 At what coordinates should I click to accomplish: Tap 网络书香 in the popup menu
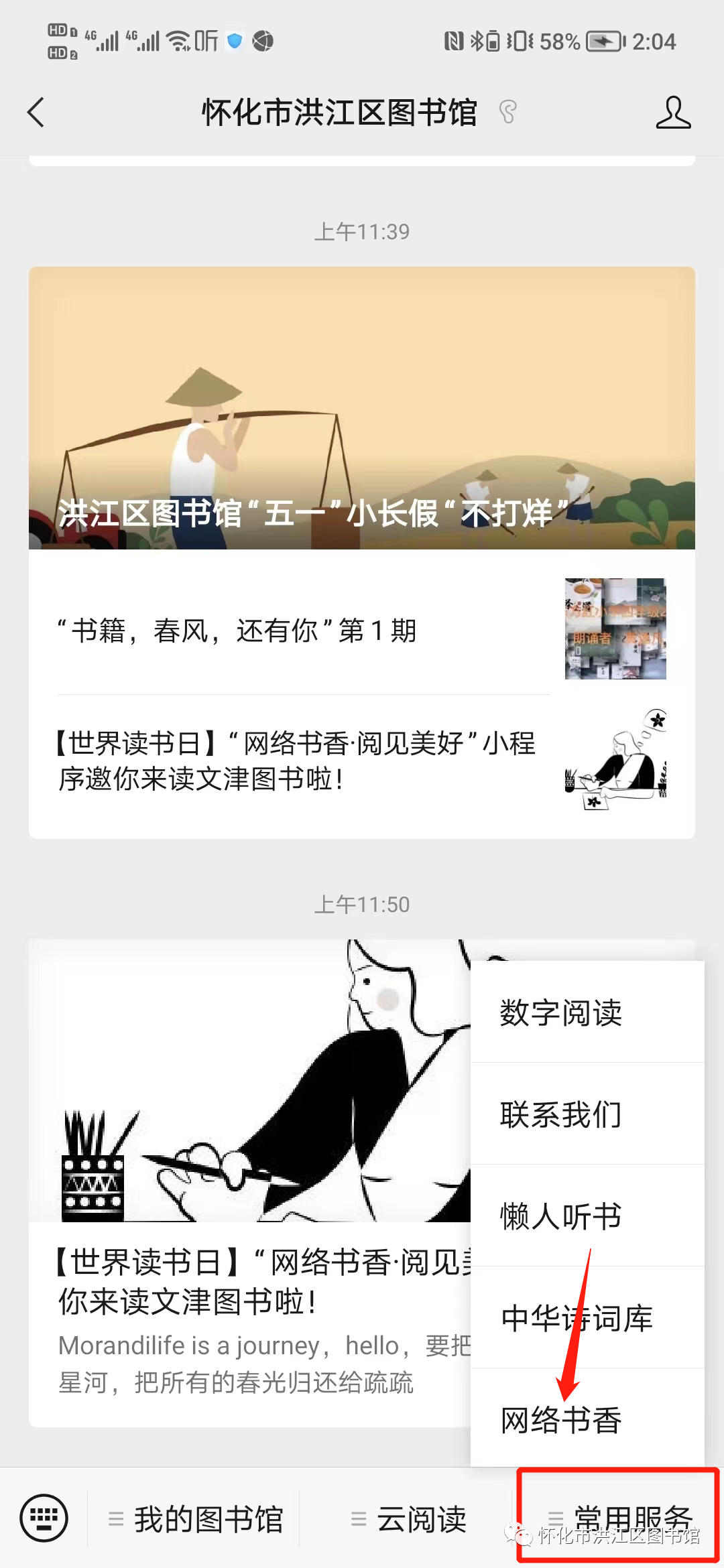[587, 1419]
